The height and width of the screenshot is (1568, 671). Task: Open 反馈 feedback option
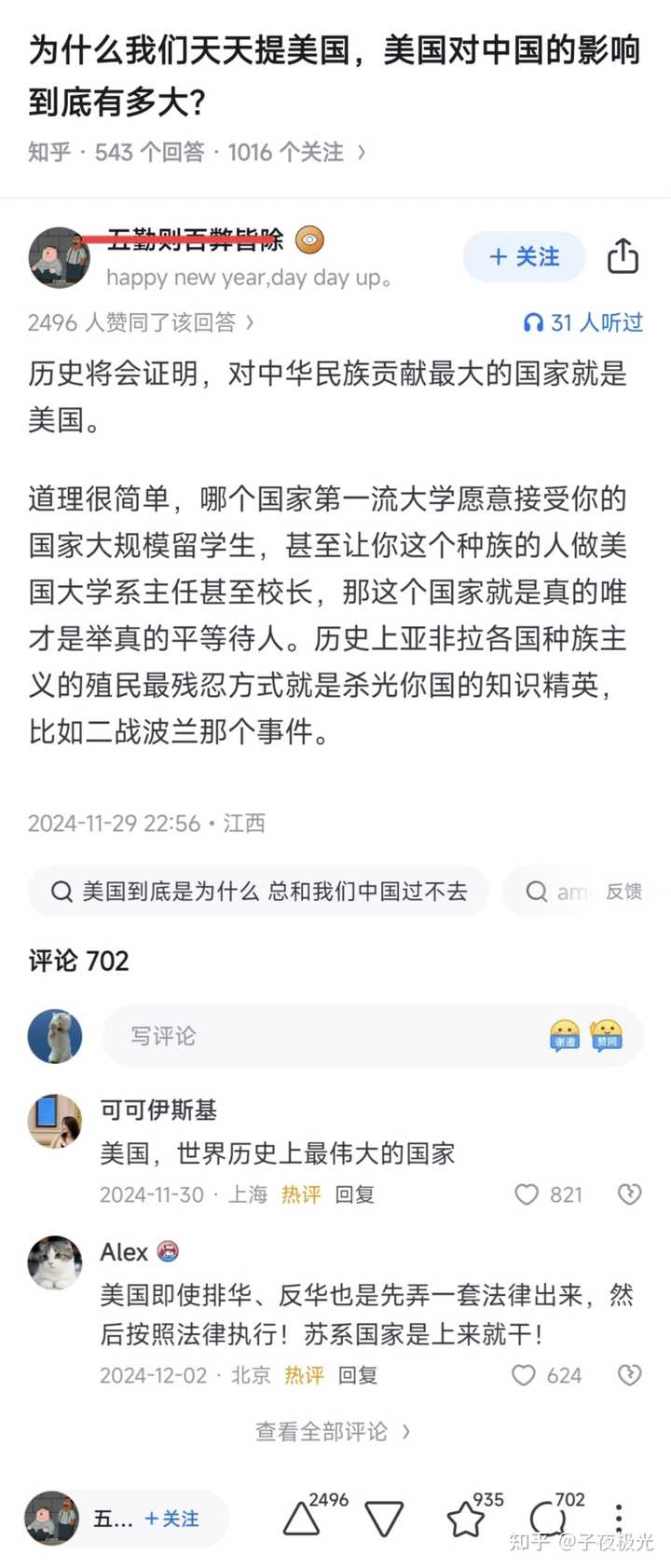[623, 892]
